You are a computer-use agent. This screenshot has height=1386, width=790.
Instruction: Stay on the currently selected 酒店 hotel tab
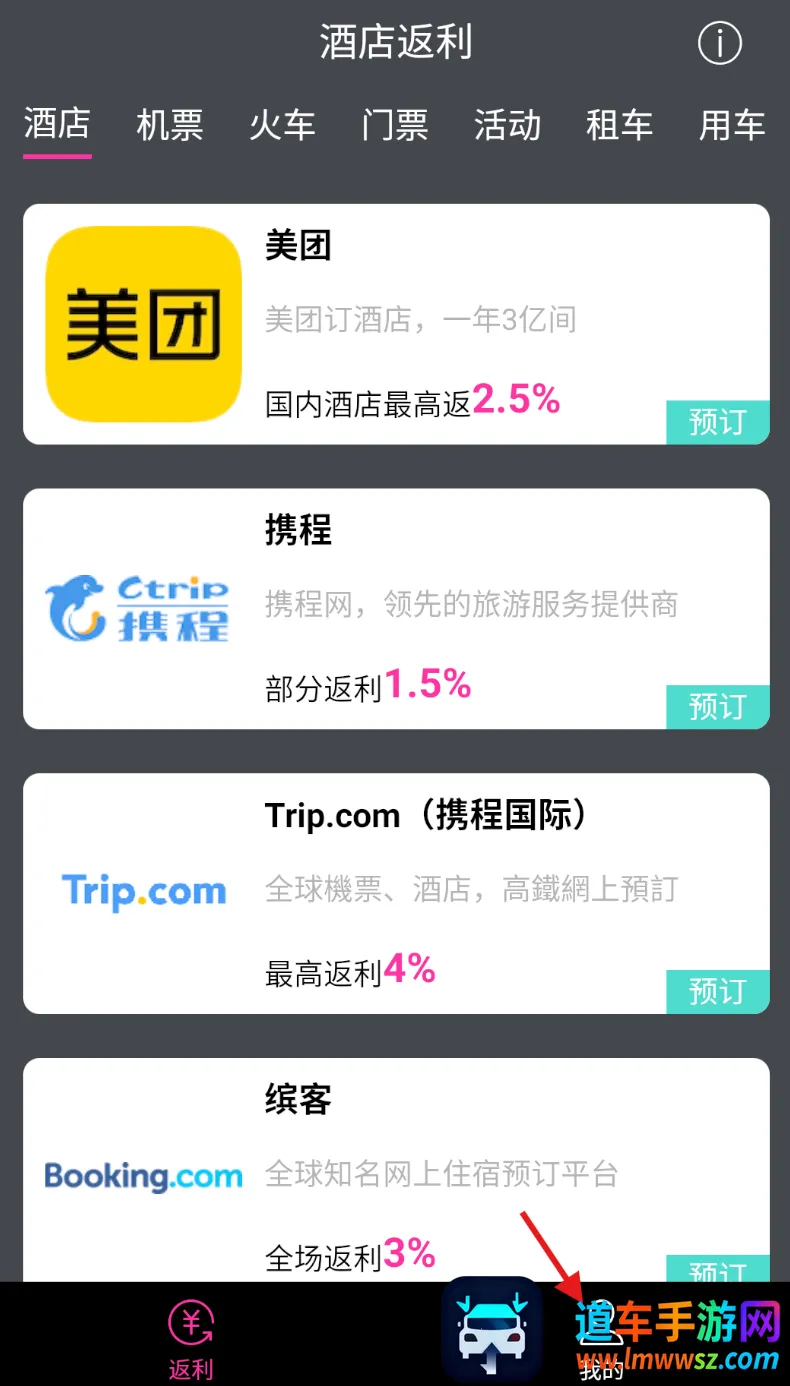57,124
